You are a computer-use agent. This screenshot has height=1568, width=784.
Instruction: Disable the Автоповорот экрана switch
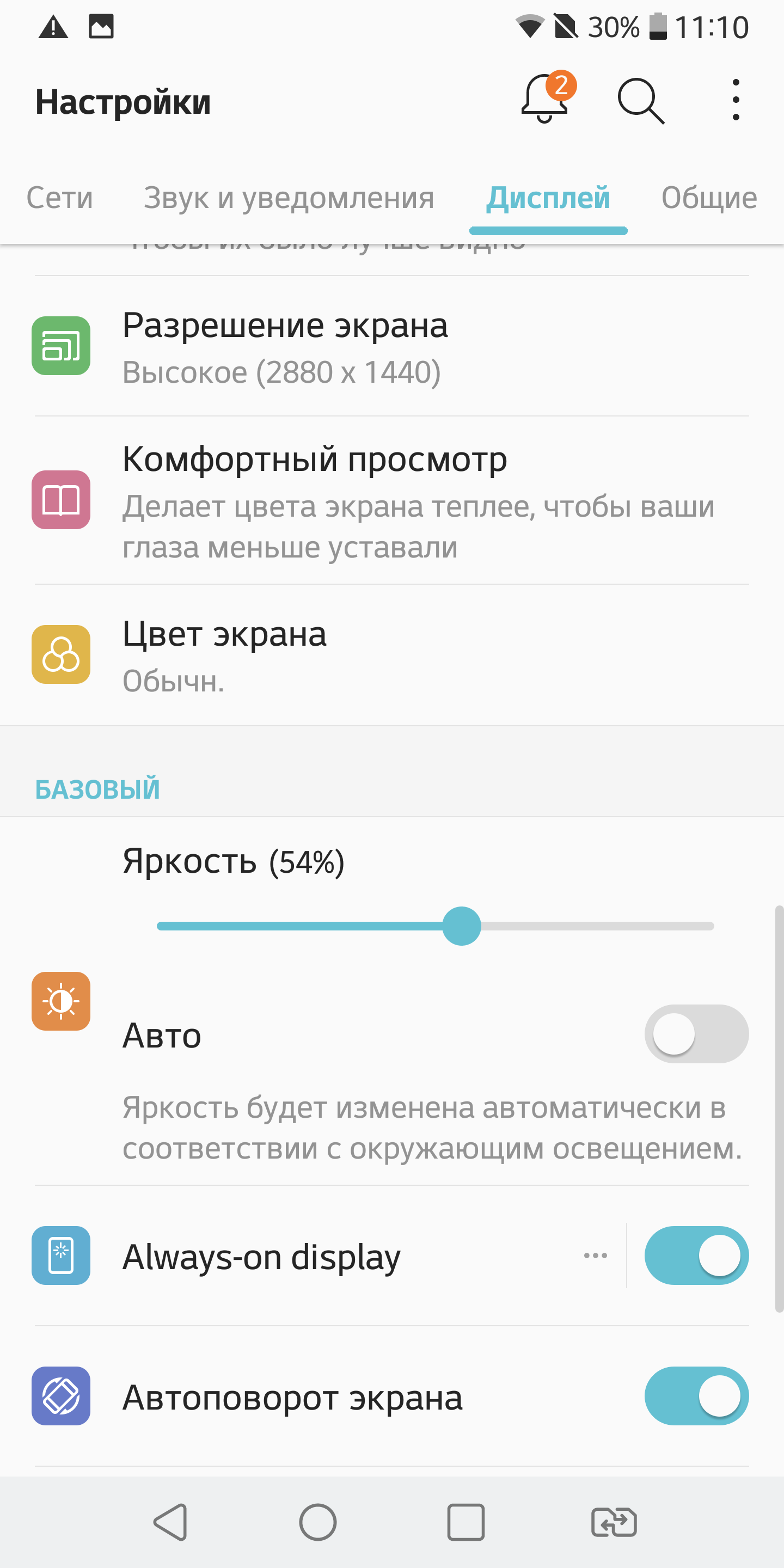click(x=696, y=1396)
